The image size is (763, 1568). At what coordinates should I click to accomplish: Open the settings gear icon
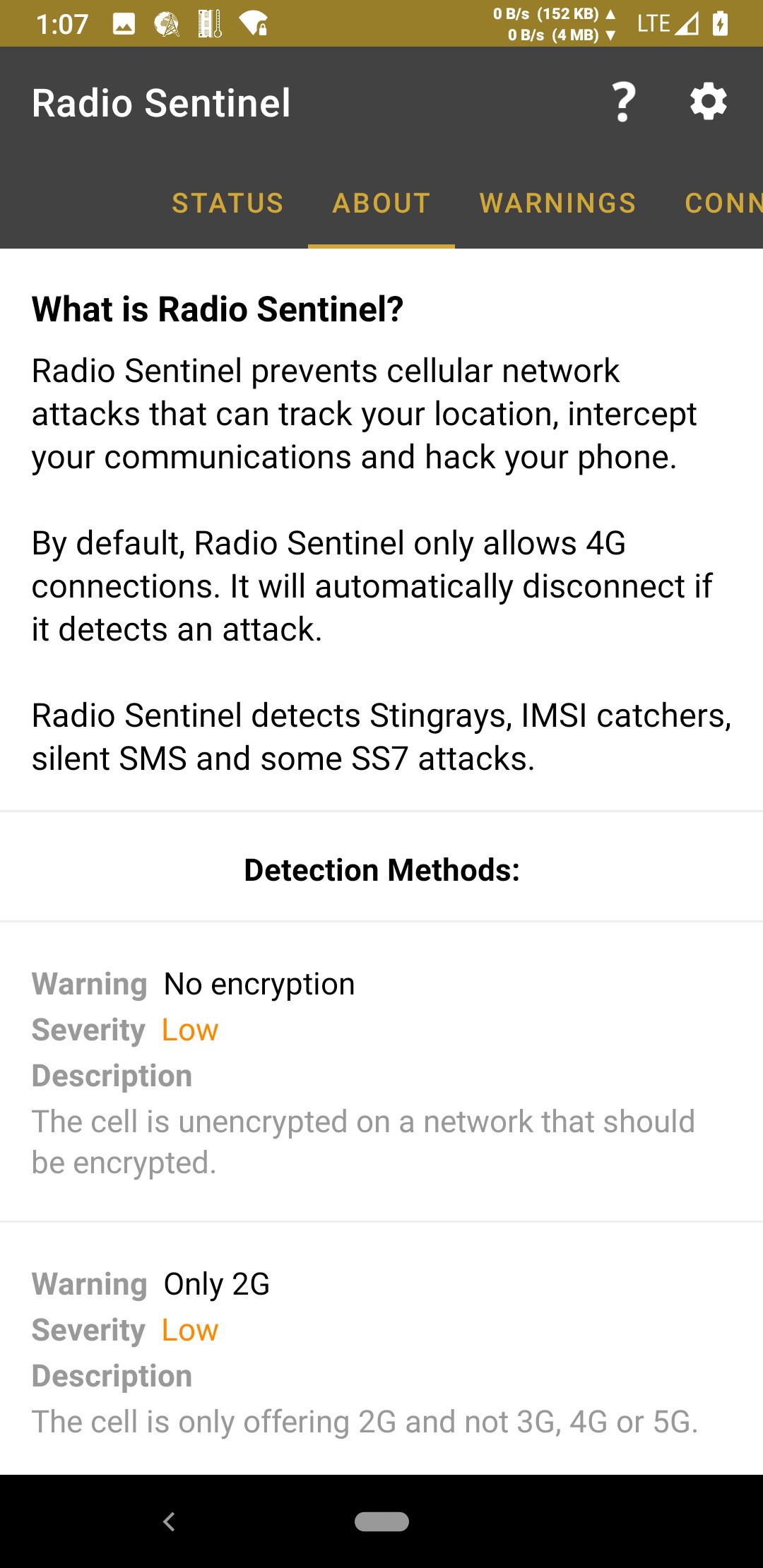(x=709, y=102)
